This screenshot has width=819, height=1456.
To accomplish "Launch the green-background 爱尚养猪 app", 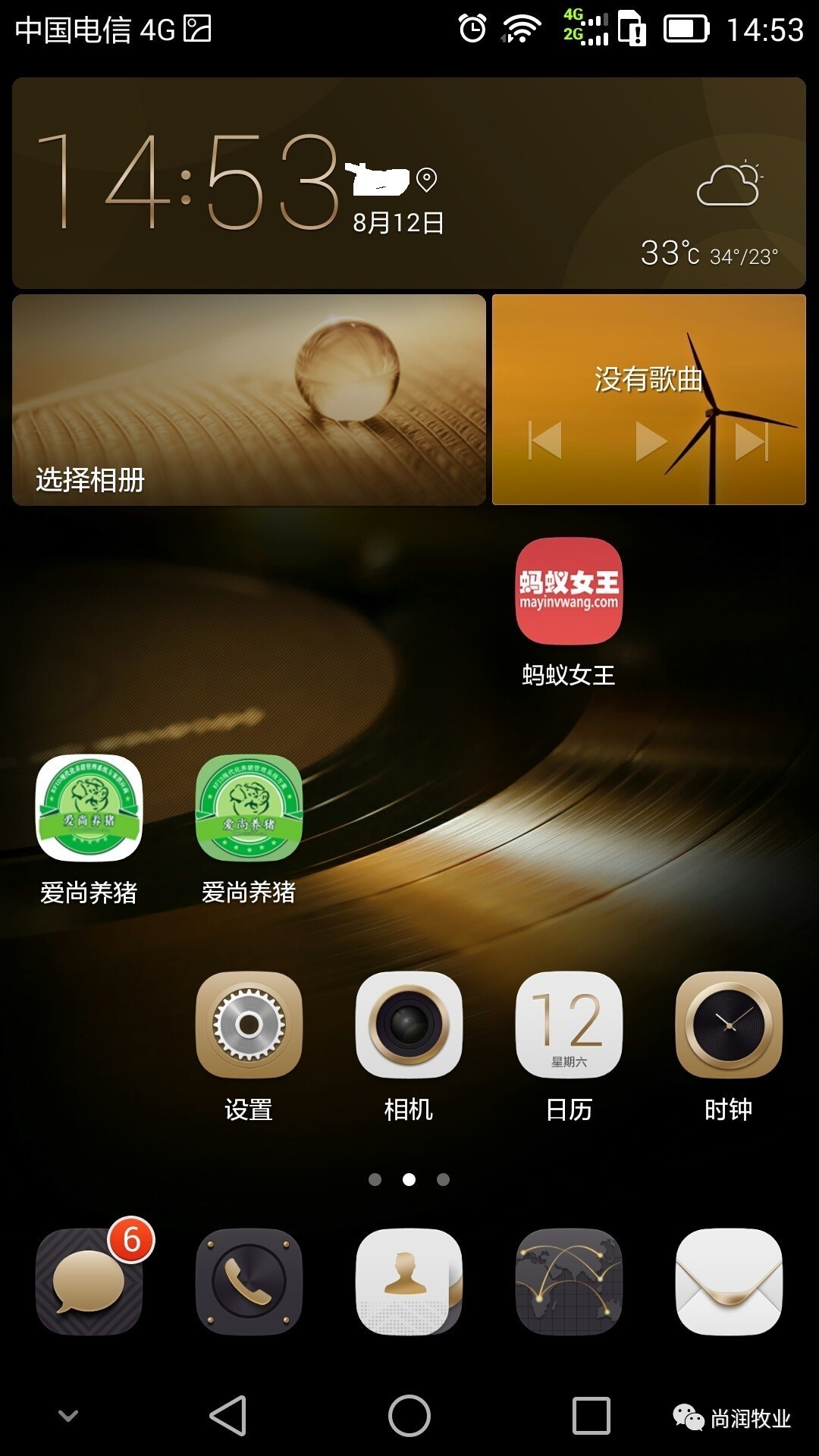I will [249, 808].
